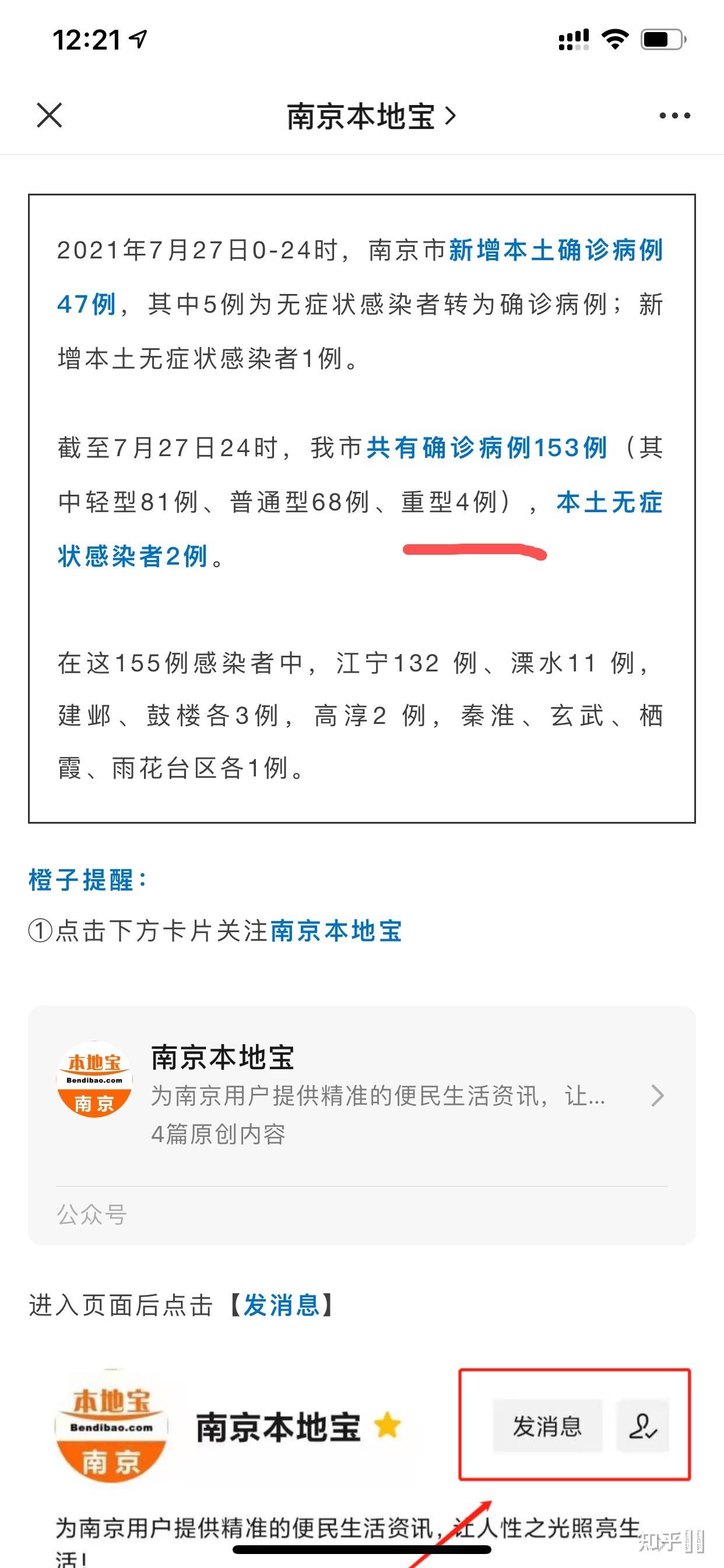The image size is (724, 1568).
Task: Open the 南京本地宝 official account card
Action: (x=361, y=1125)
